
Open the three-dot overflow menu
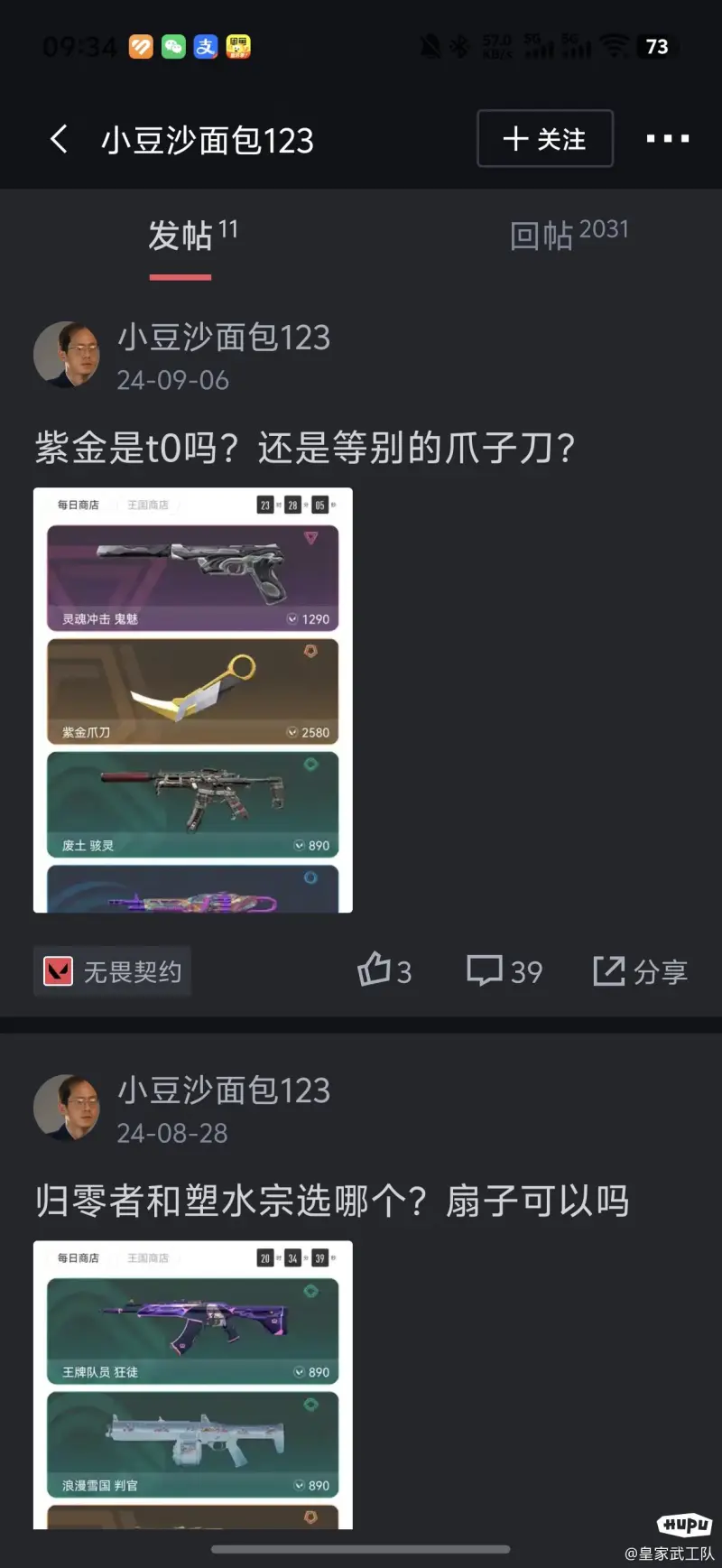coord(667,139)
